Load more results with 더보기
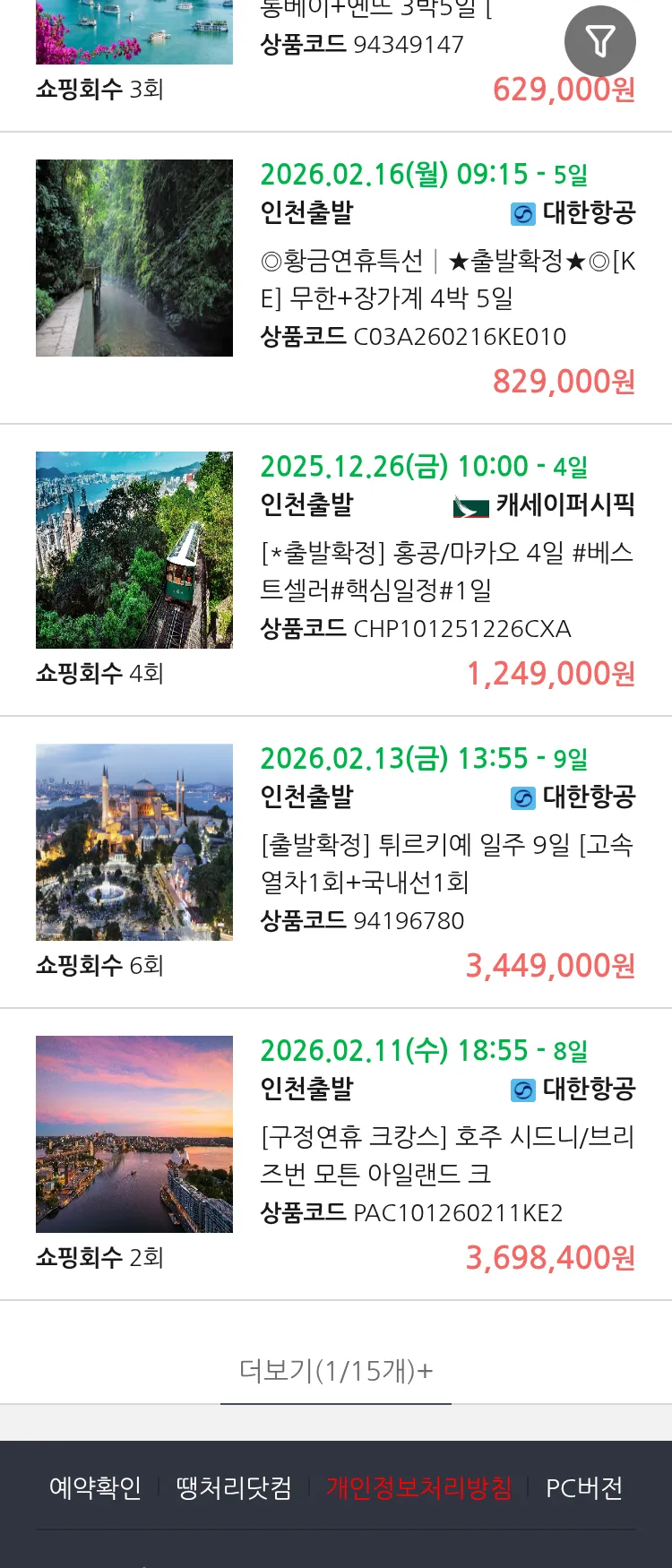672x1568 pixels. (336, 1370)
